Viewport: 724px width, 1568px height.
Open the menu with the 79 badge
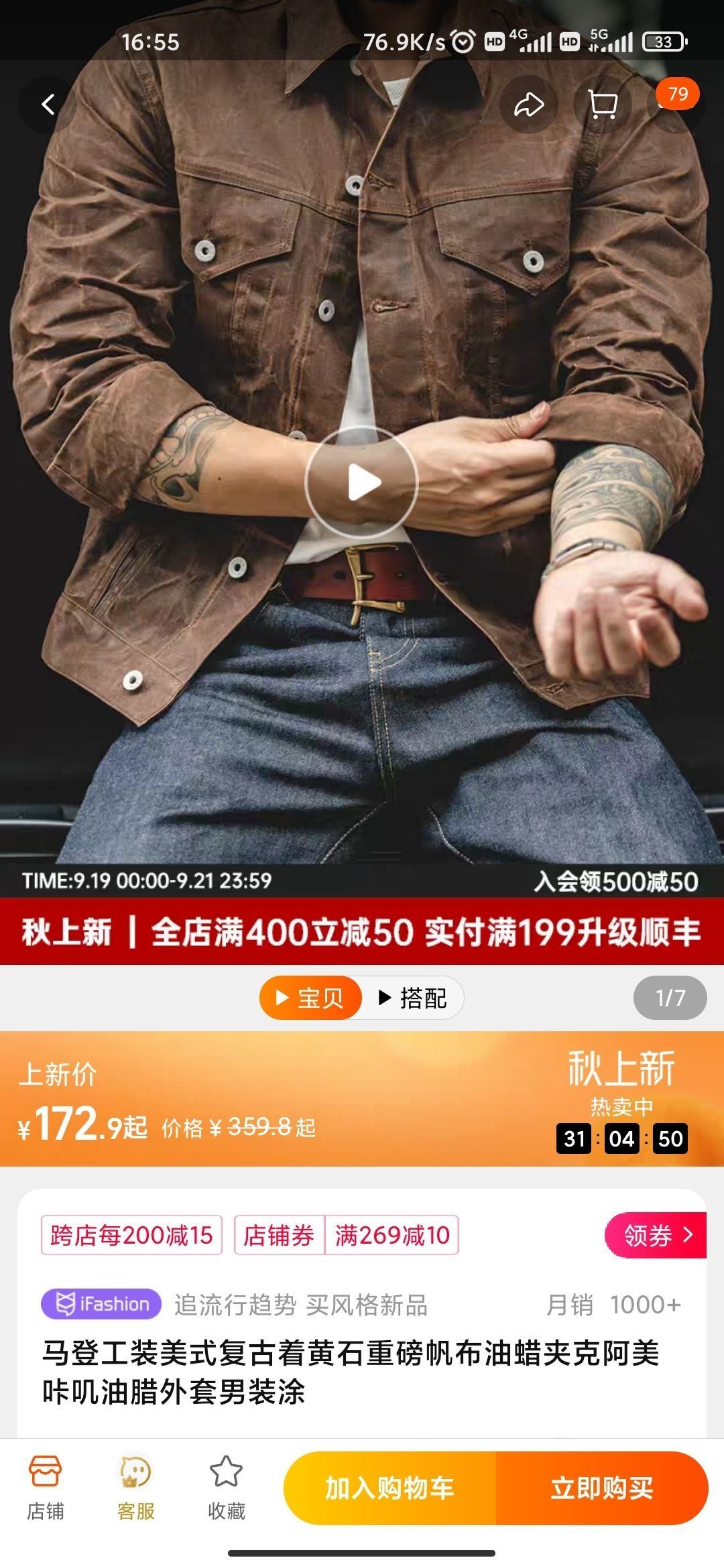pos(676,105)
